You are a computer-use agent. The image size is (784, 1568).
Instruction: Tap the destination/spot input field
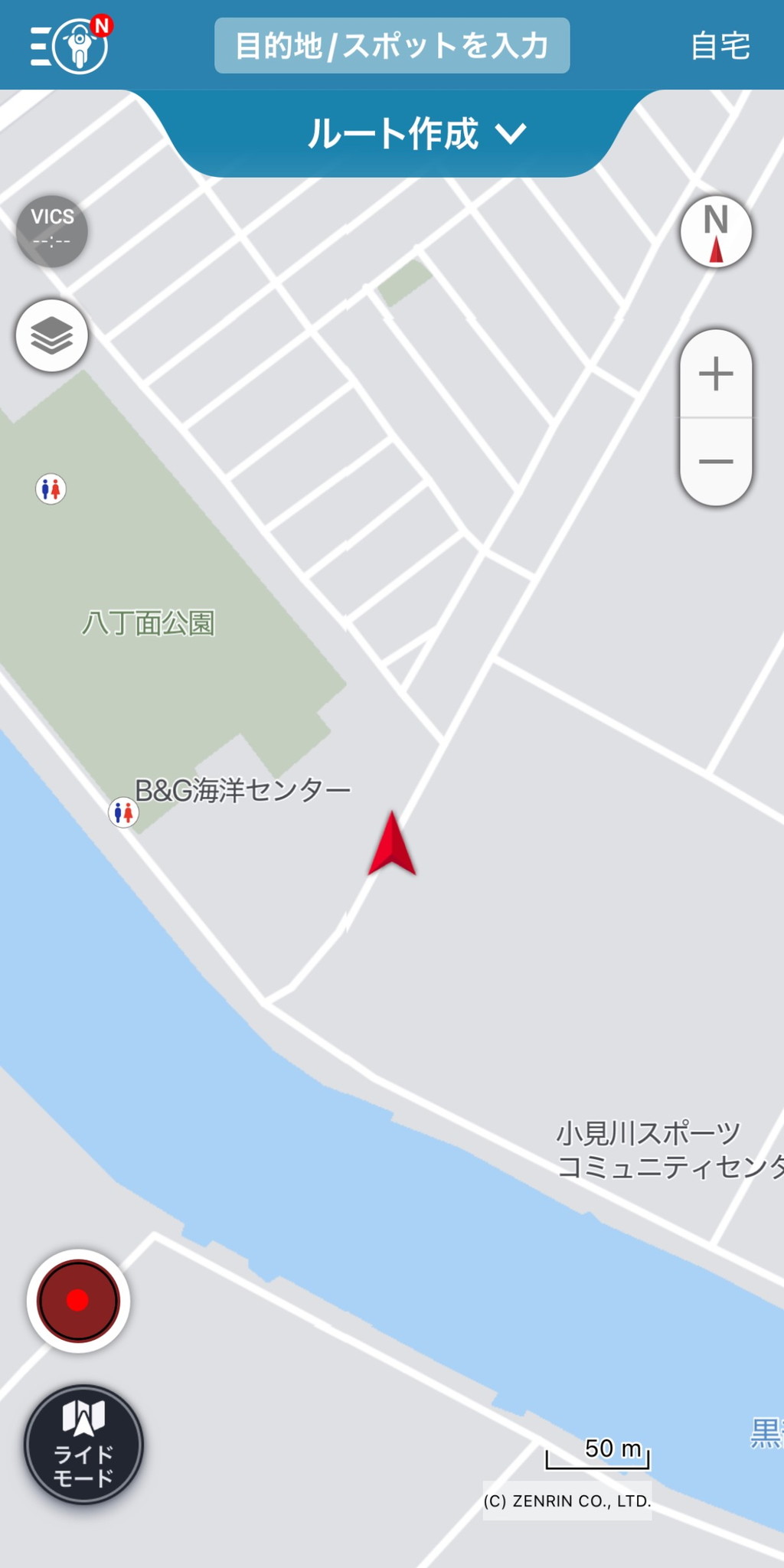coord(391,46)
